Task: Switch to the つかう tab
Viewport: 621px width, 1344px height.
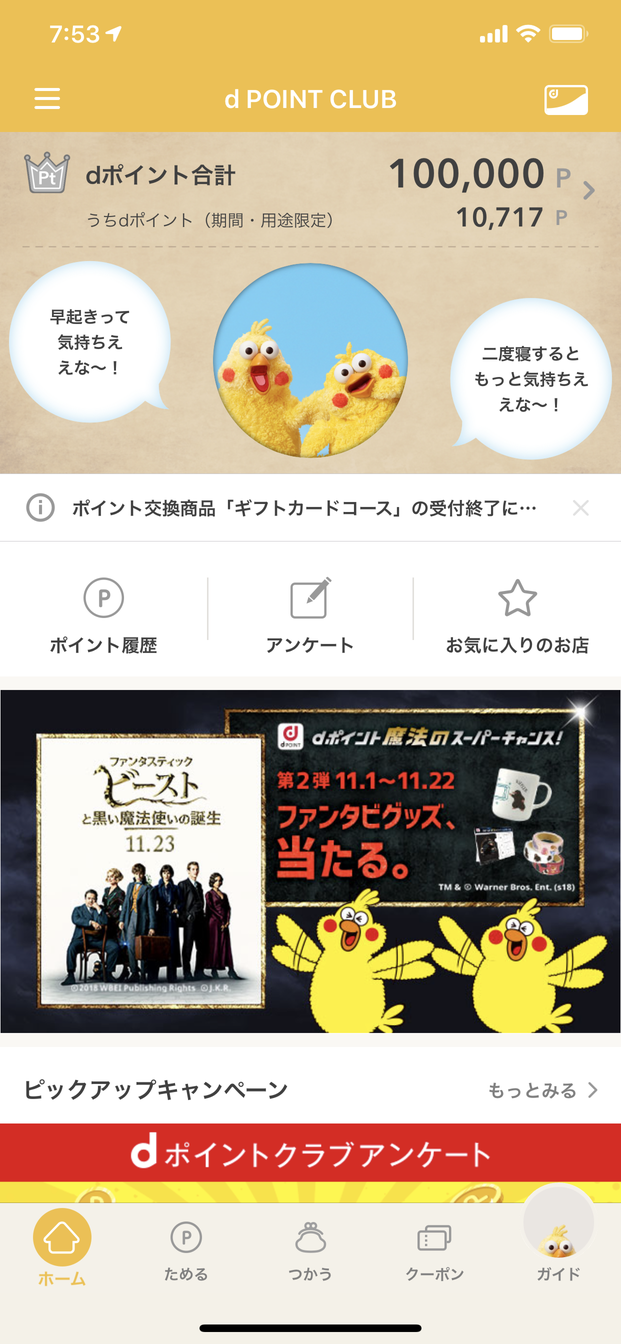Action: tap(310, 1250)
